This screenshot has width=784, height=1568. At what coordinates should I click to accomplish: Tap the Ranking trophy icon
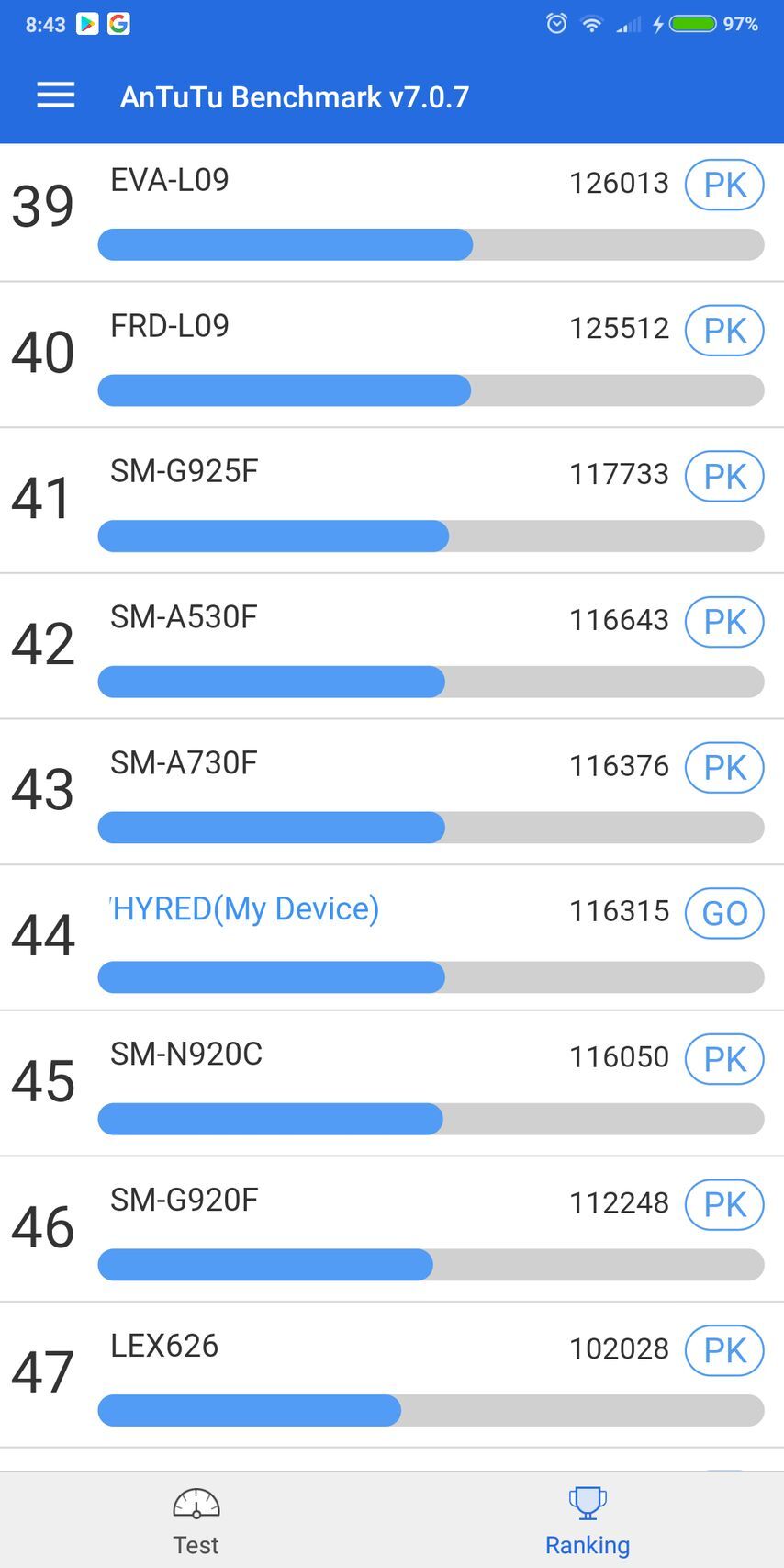tap(587, 1504)
